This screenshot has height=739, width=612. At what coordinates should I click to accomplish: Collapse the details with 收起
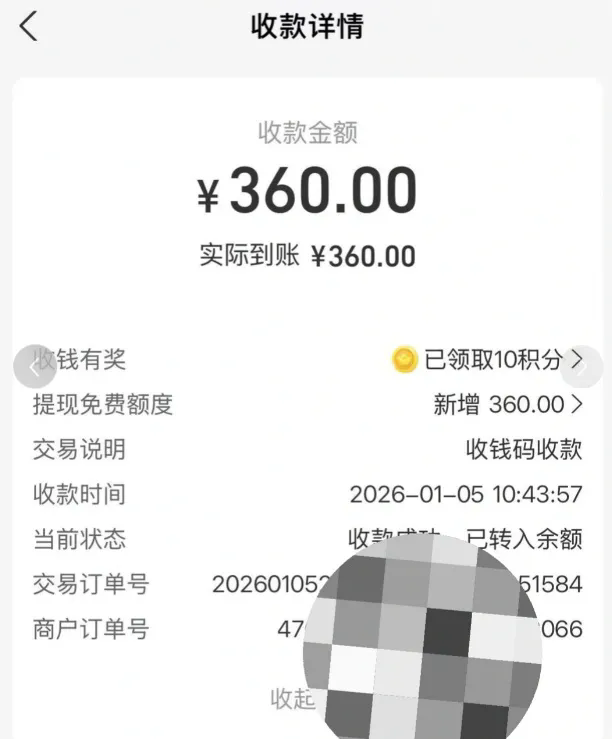click(292, 700)
